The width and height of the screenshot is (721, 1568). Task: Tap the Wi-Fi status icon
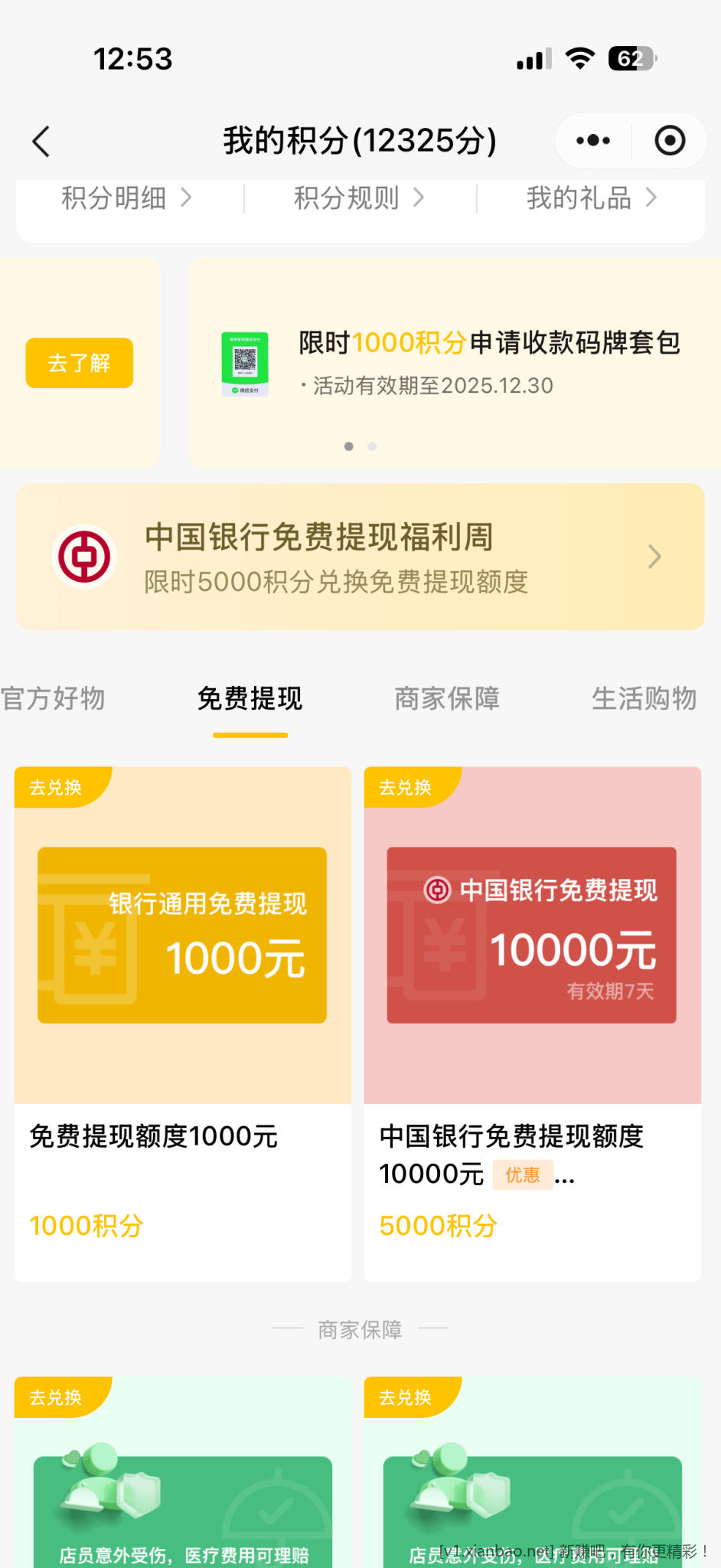(x=579, y=58)
